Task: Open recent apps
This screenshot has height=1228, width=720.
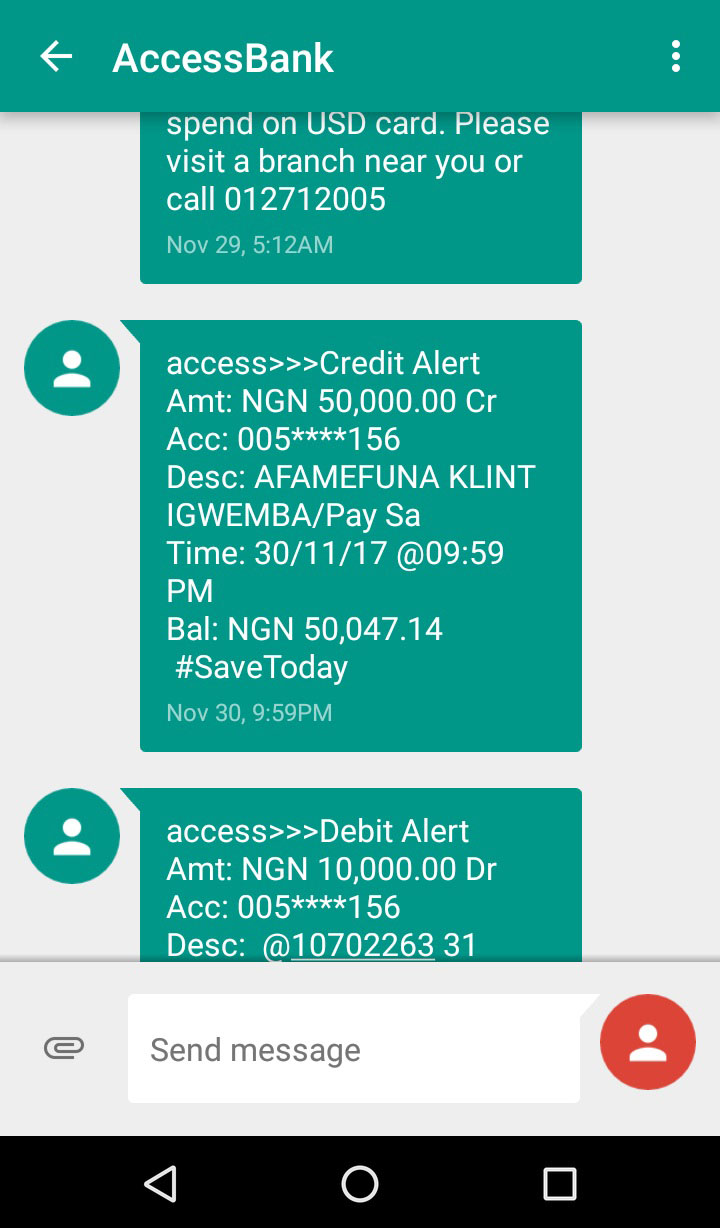Action: pos(560,1184)
